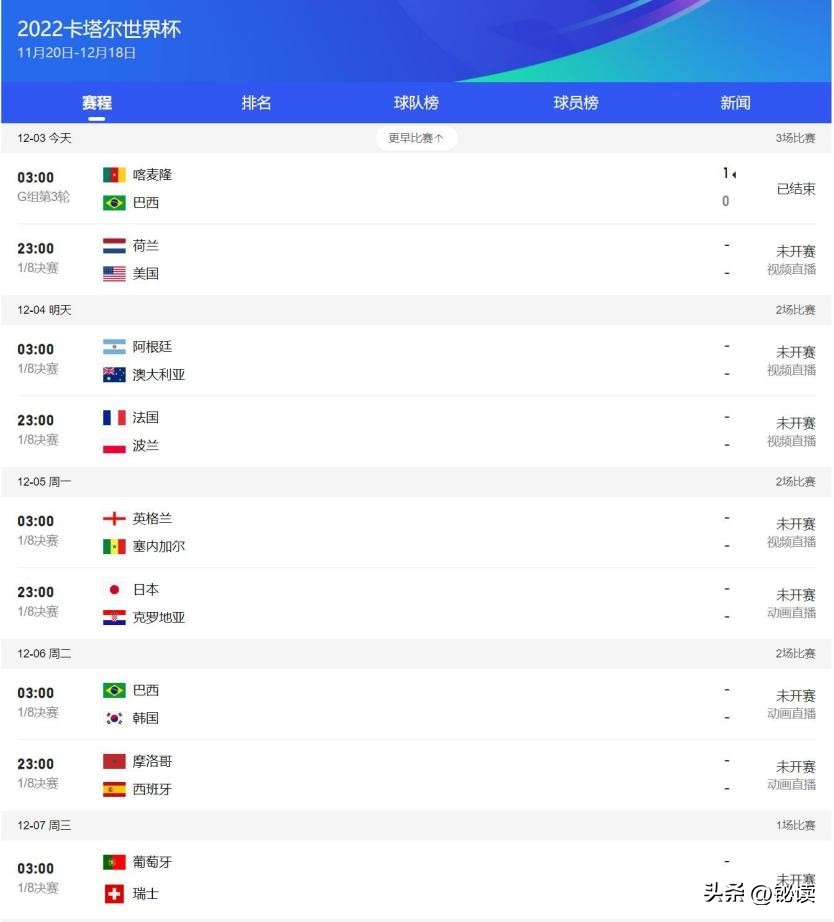
Task: Click the Argentina flag icon
Action: (x=115, y=346)
